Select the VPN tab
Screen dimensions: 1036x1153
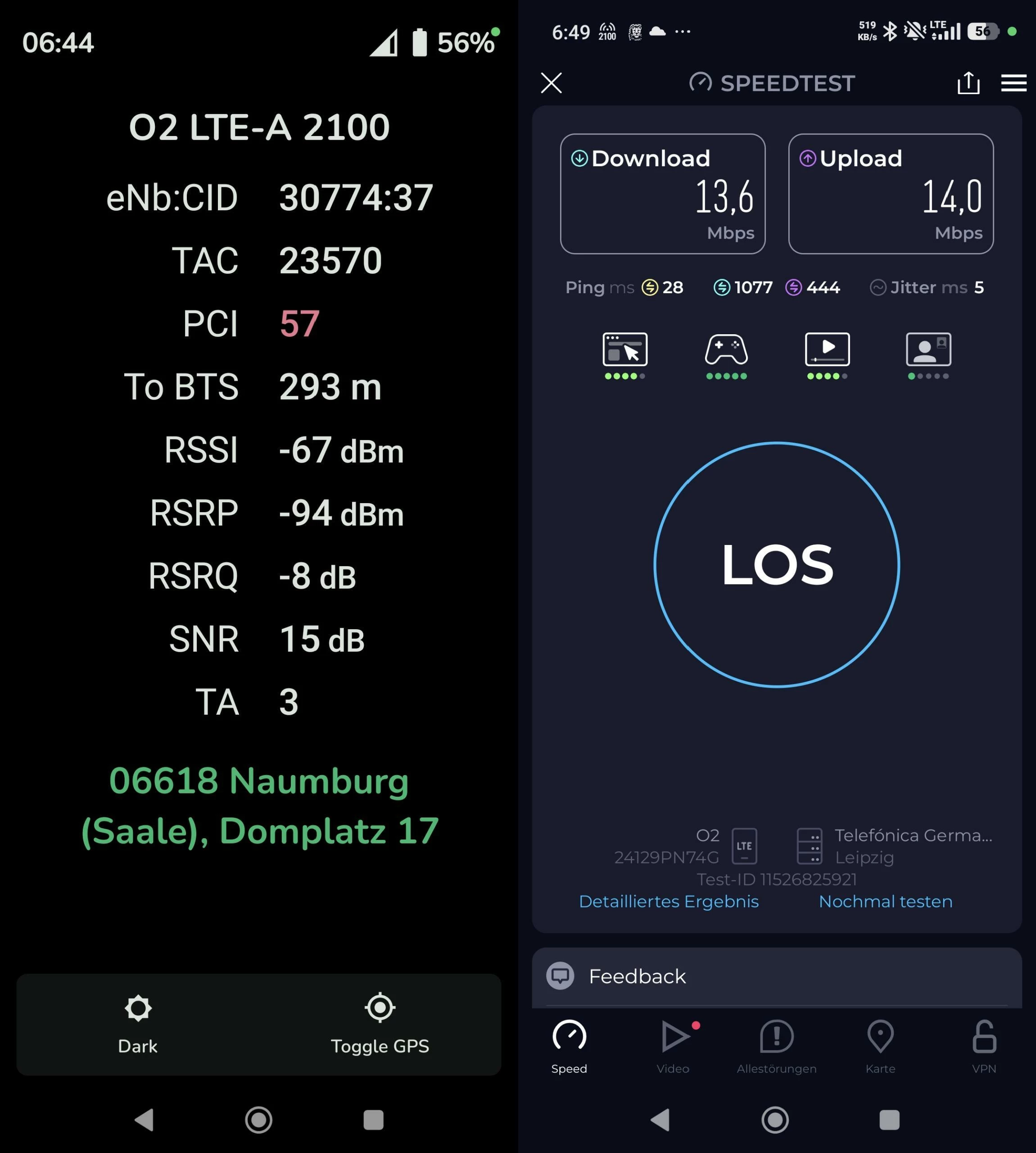[984, 1047]
